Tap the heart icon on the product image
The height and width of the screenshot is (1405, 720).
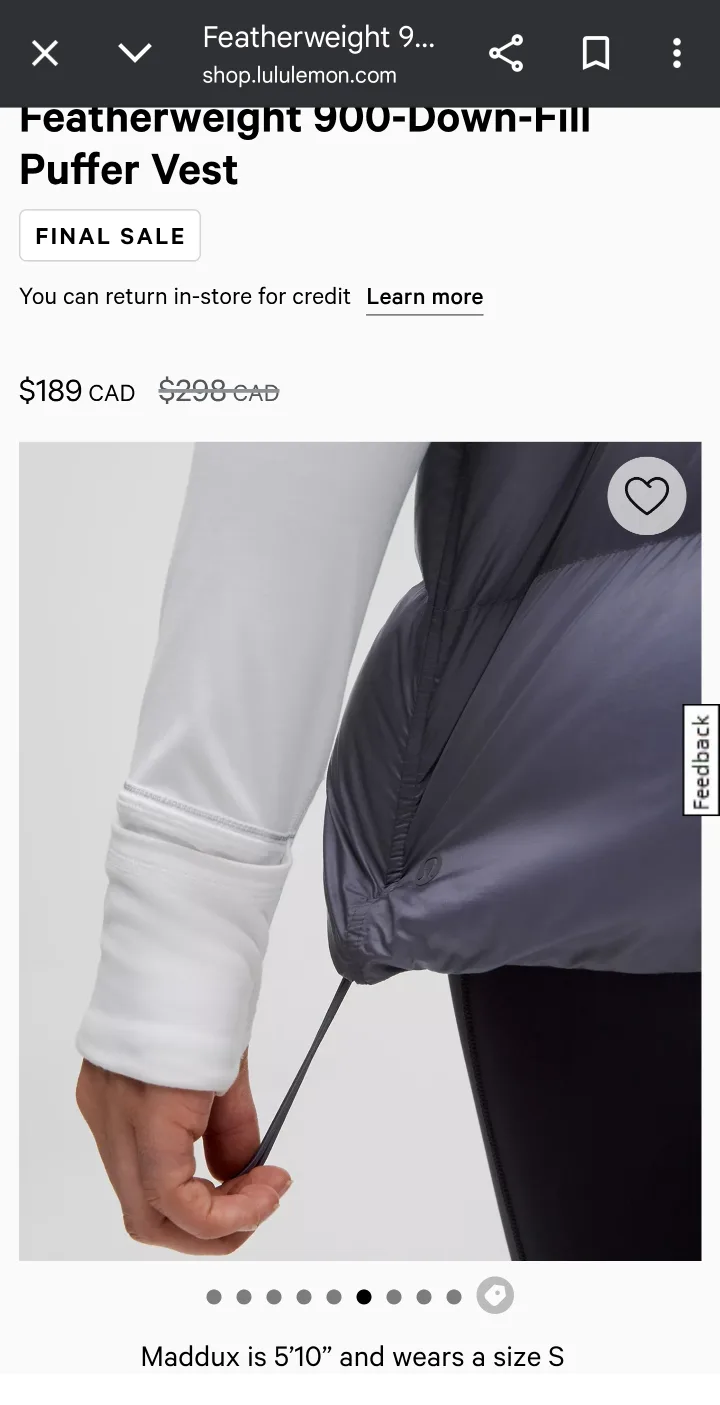point(646,496)
